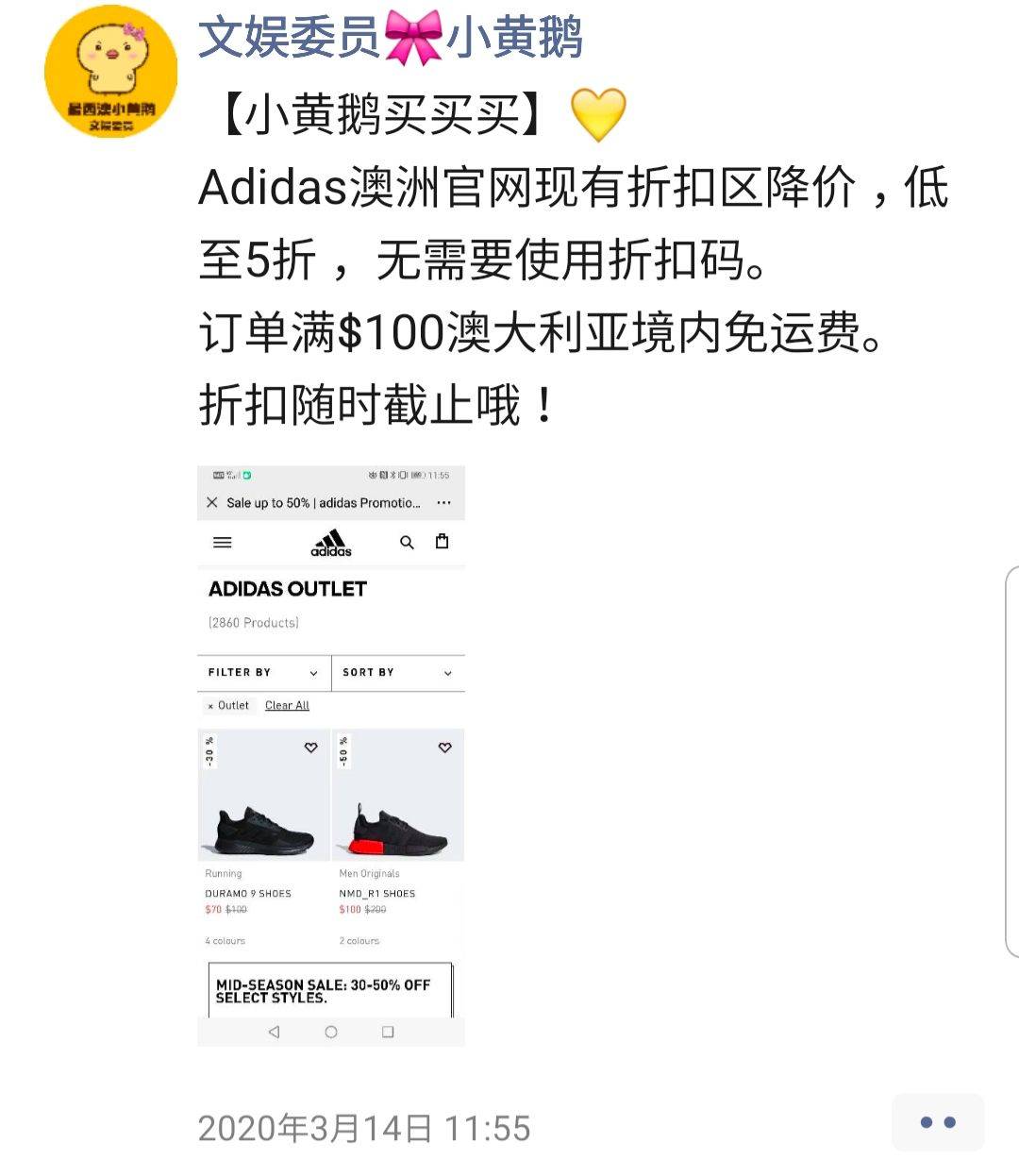The height and width of the screenshot is (1176, 1019).
Task: Open 小黄鹅's profile avatar
Action: 111,71
